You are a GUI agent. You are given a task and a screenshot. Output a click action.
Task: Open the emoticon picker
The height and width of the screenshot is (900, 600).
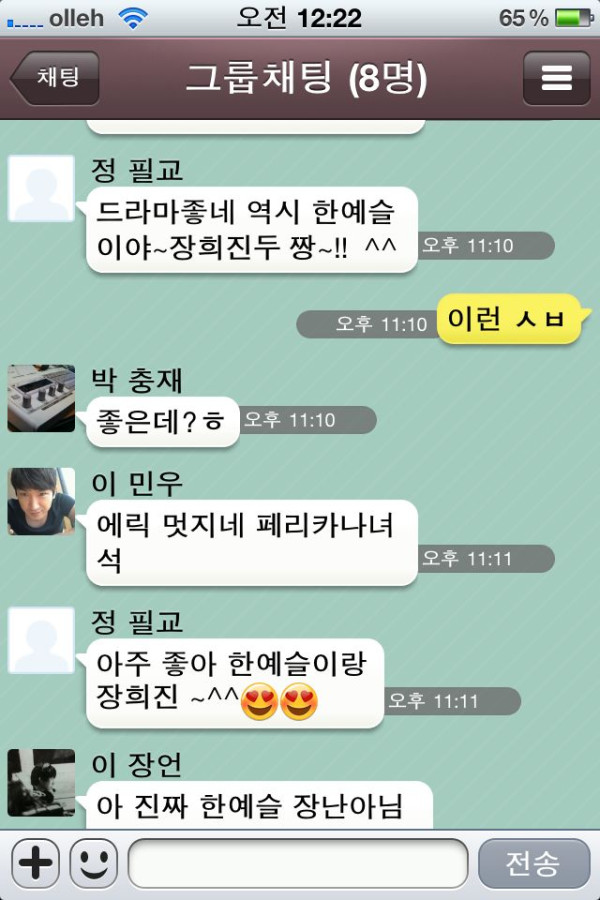93,863
